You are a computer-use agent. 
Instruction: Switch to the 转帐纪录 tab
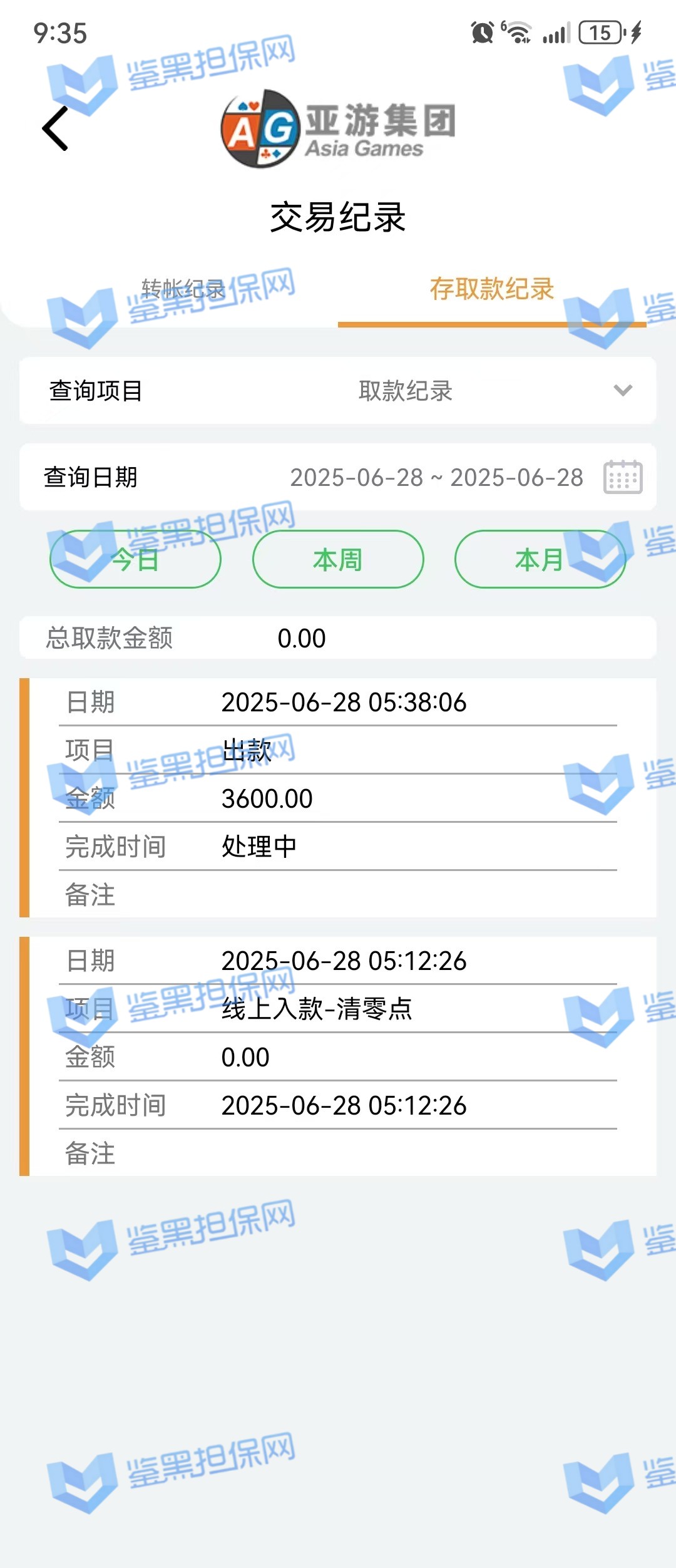click(183, 289)
